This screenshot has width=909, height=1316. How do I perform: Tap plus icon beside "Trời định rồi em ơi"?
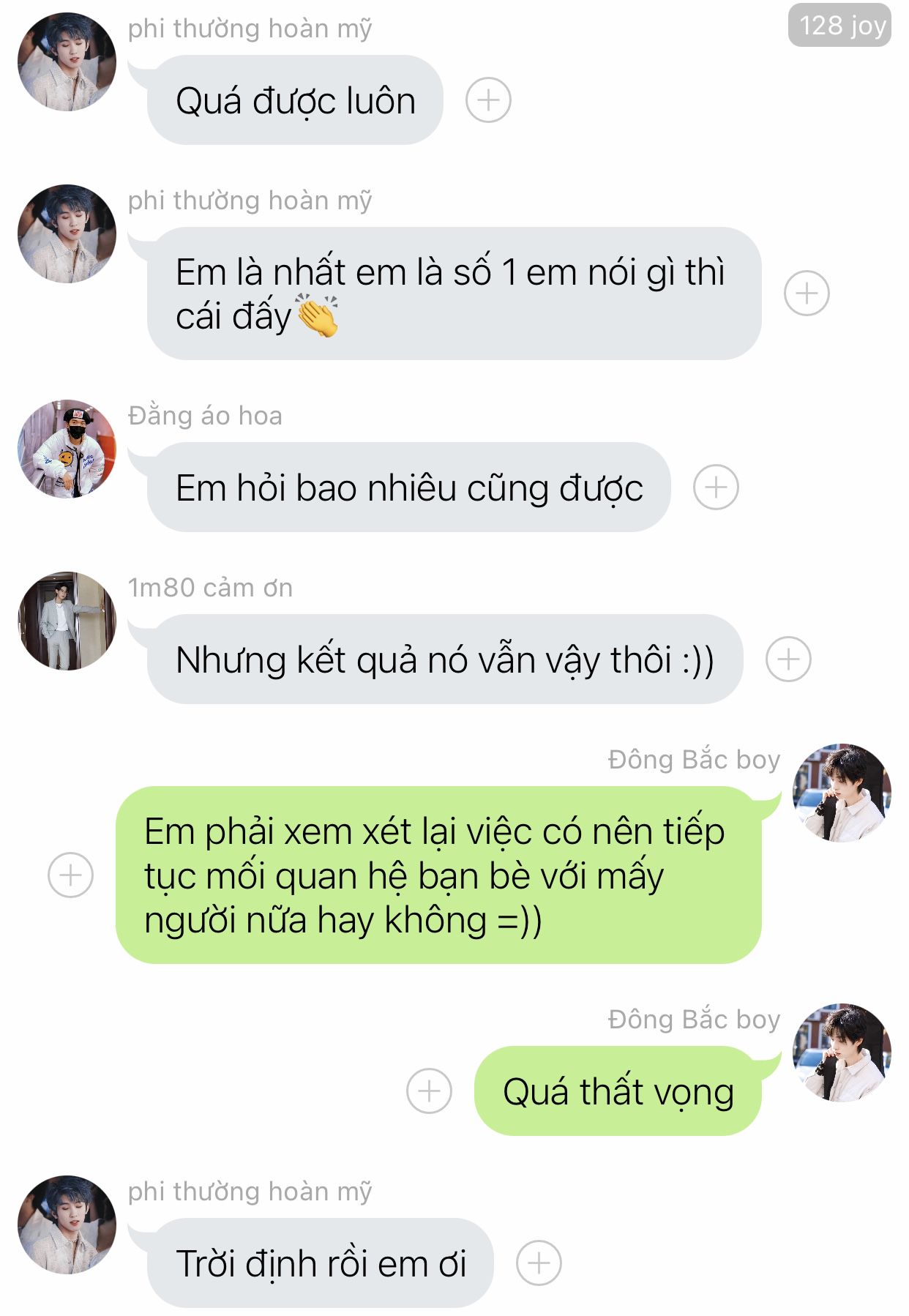539,1263
